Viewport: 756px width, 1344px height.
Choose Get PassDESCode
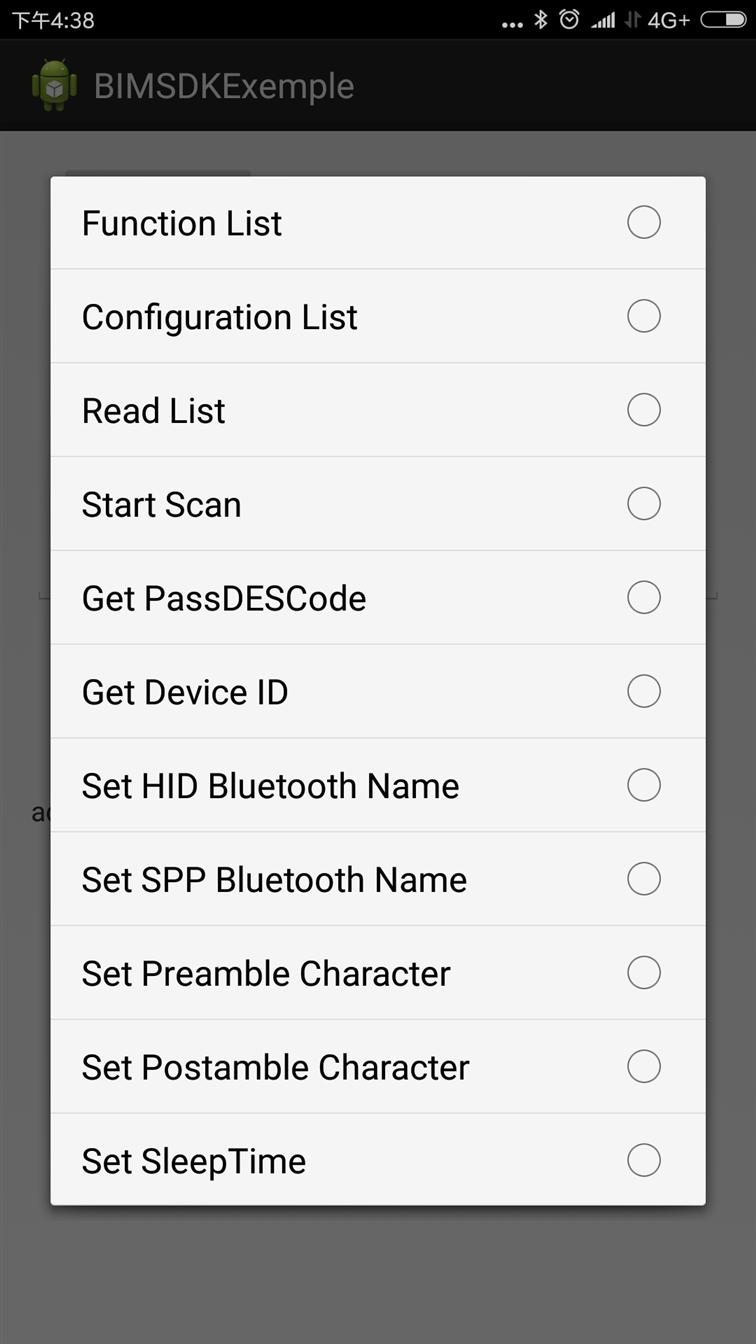tap(378, 598)
